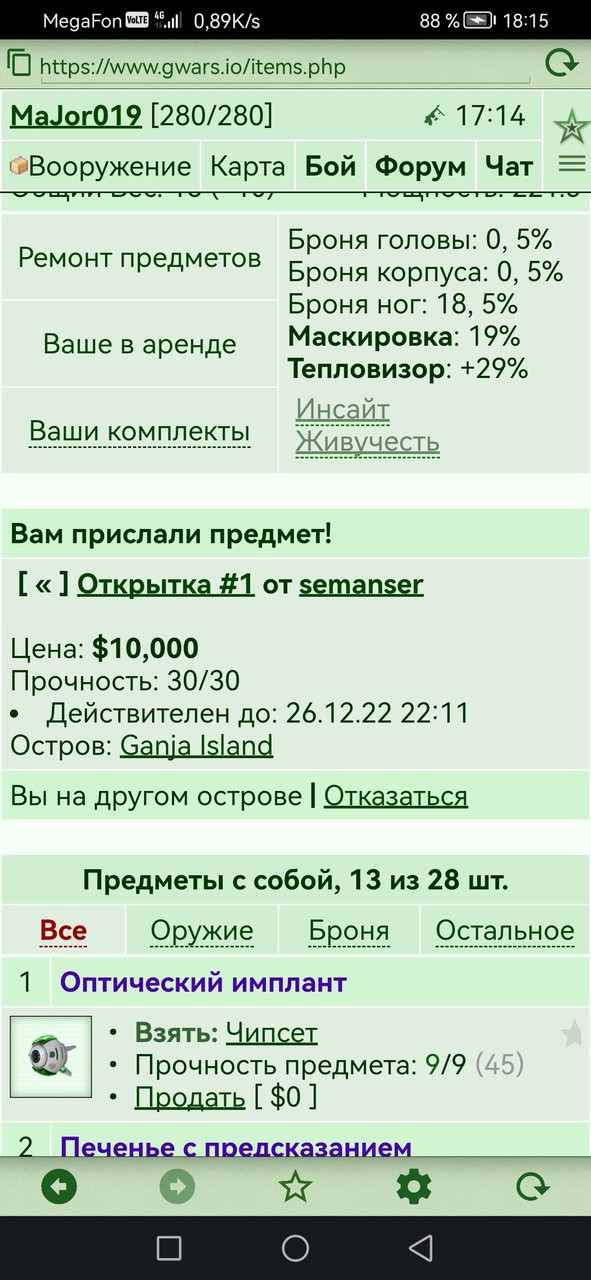The height and width of the screenshot is (1280, 591).
Task: Open Ваши комплекты link
Action: 139,432
